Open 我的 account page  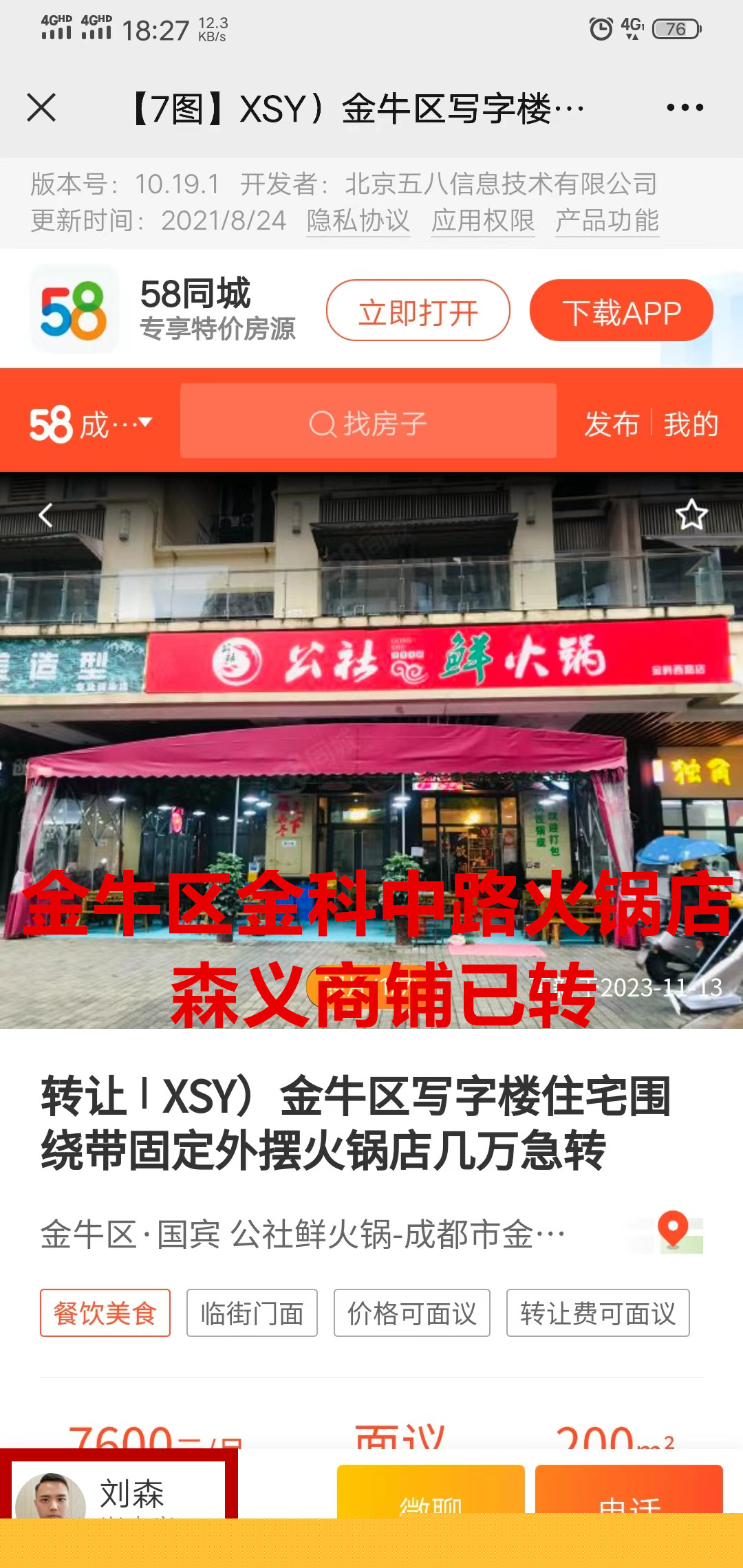click(x=691, y=424)
